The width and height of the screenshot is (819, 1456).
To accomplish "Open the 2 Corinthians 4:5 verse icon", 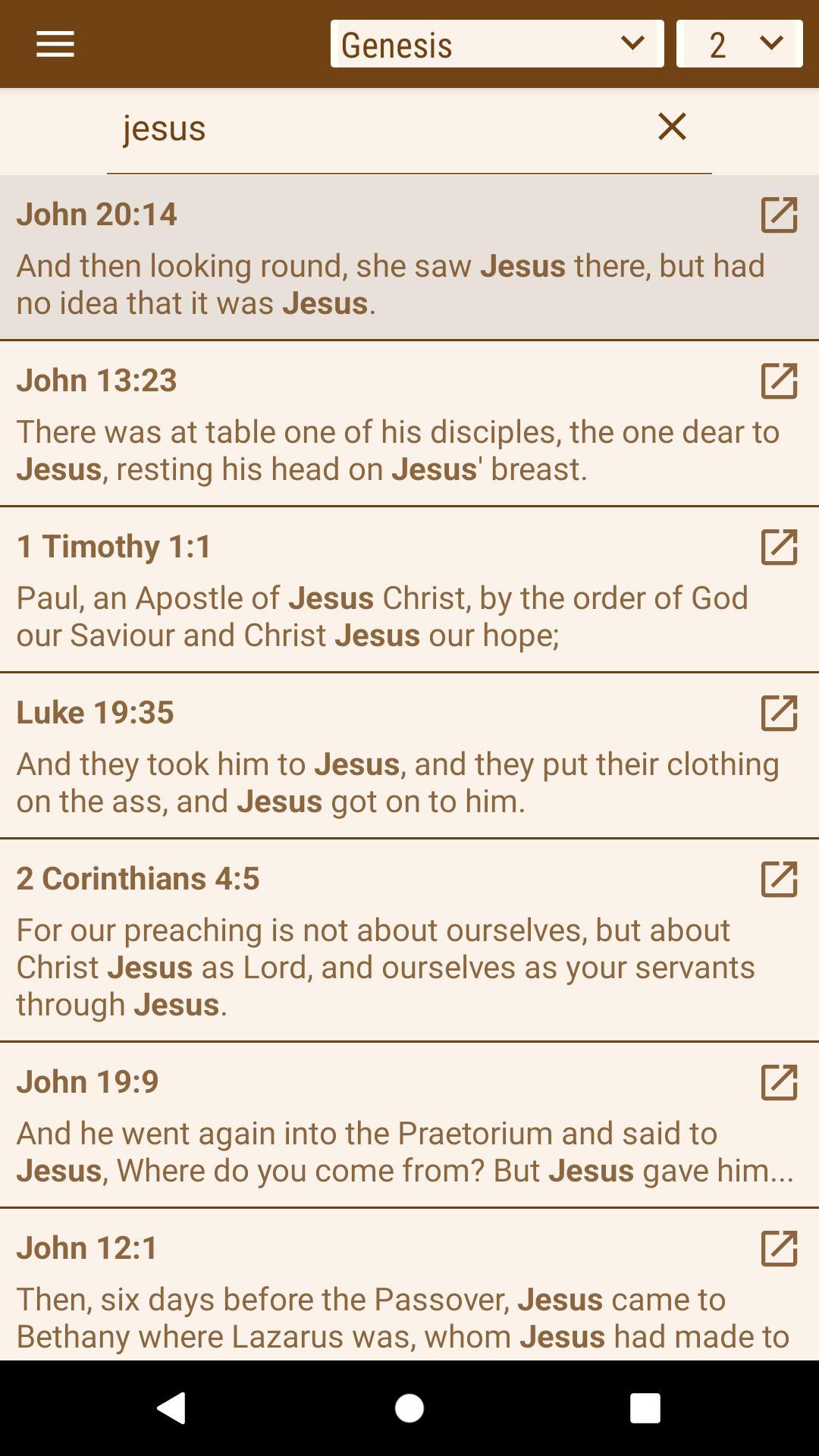I will click(x=779, y=879).
